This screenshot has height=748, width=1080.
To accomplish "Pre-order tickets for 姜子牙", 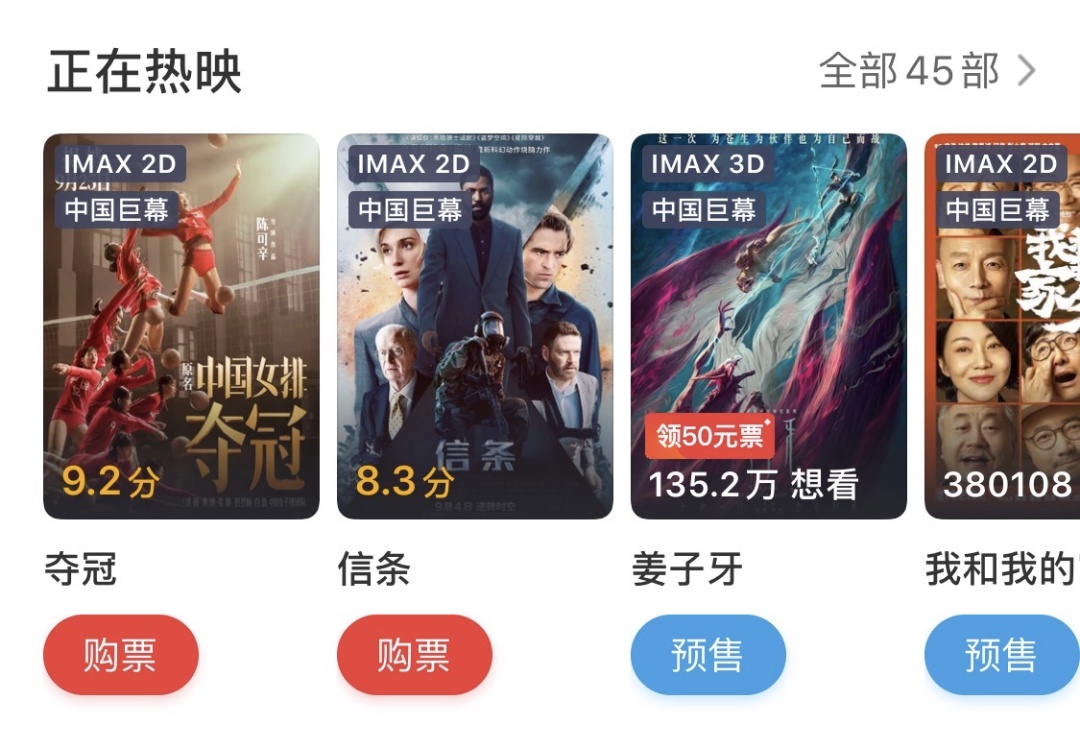I will [708, 655].
